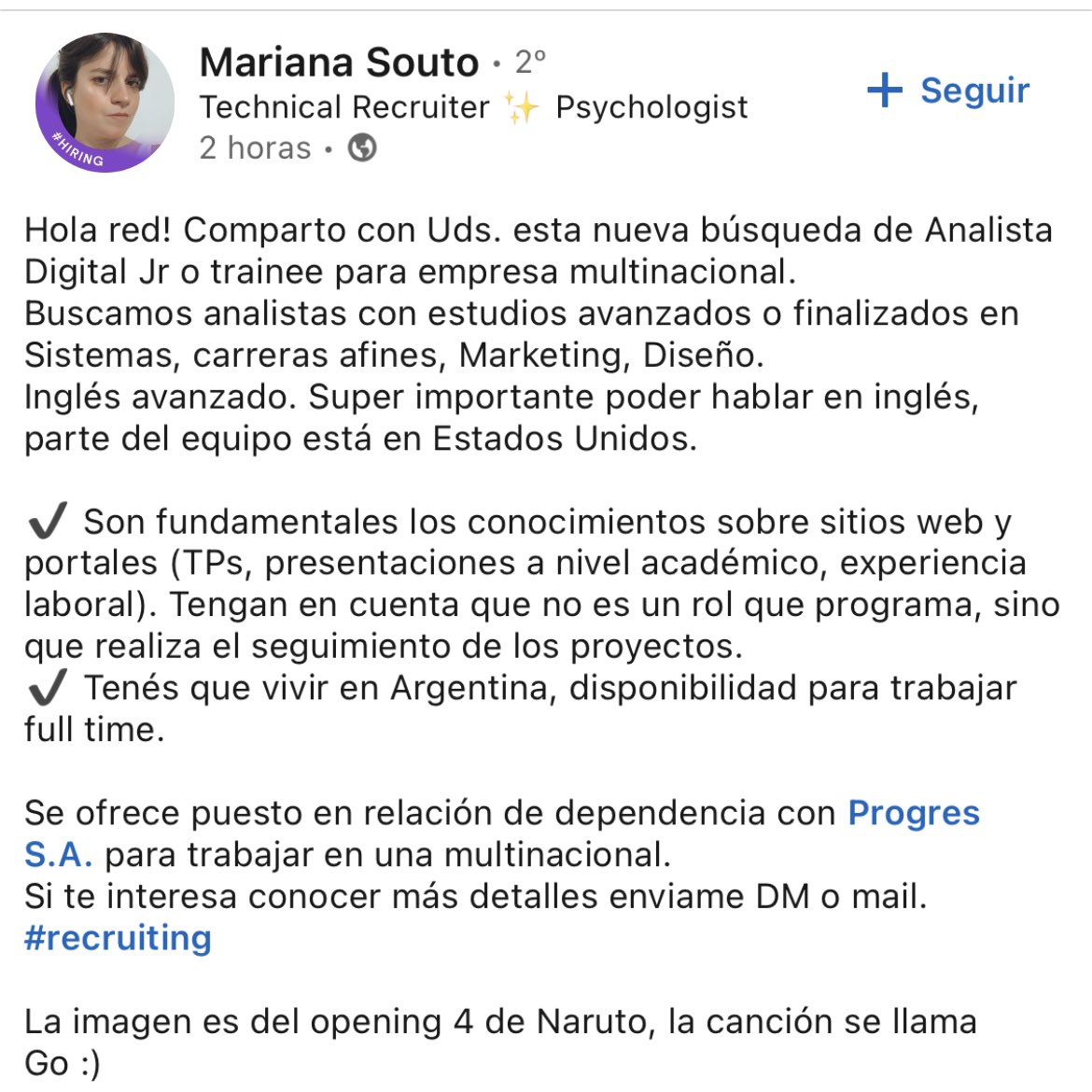The width and height of the screenshot is (1092, 1092).
Task: Open the Progres S.A. company link
Action: coord(913,813)
